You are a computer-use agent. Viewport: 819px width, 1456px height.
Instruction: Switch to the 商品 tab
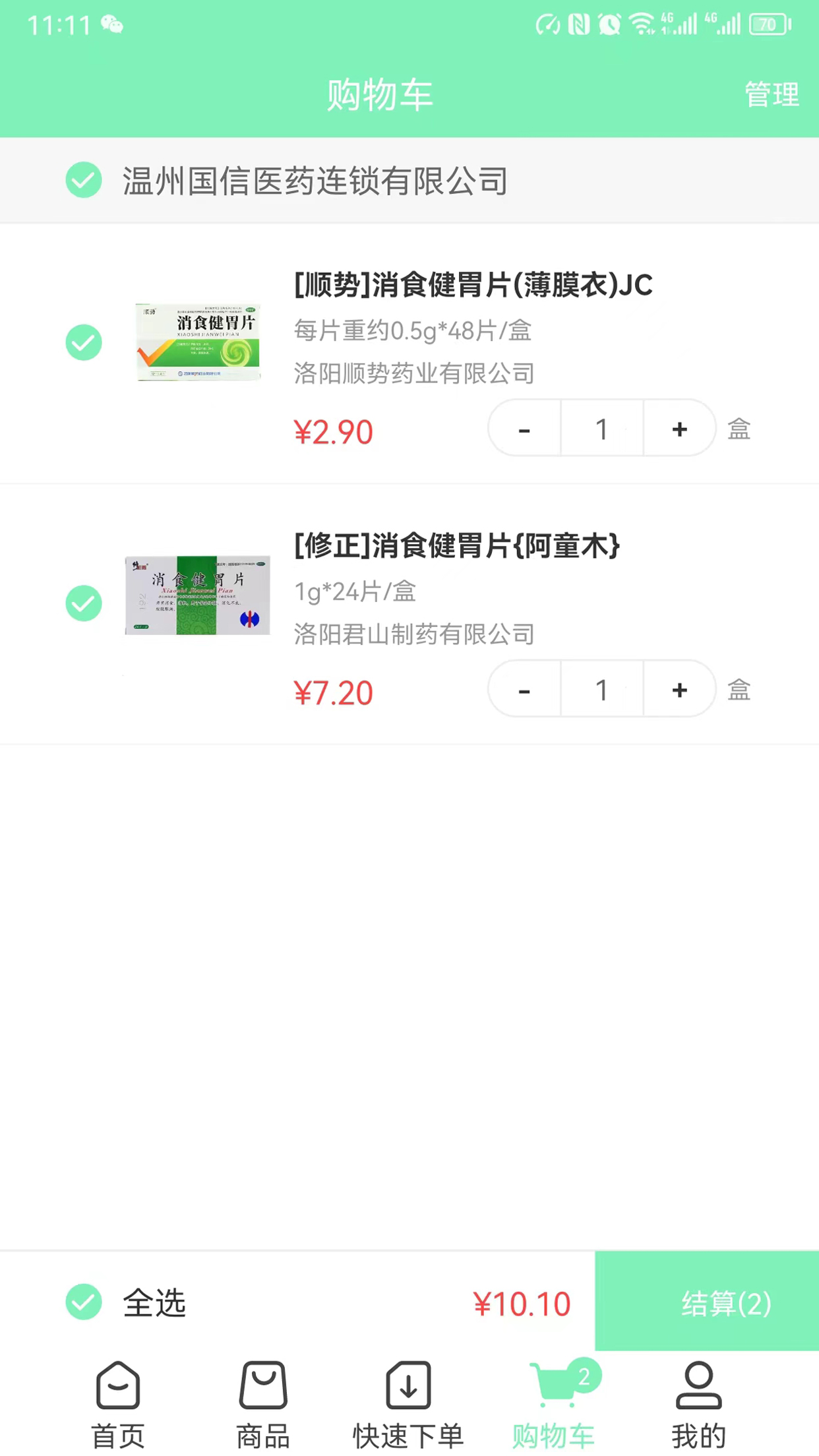tap(263, 1405)
